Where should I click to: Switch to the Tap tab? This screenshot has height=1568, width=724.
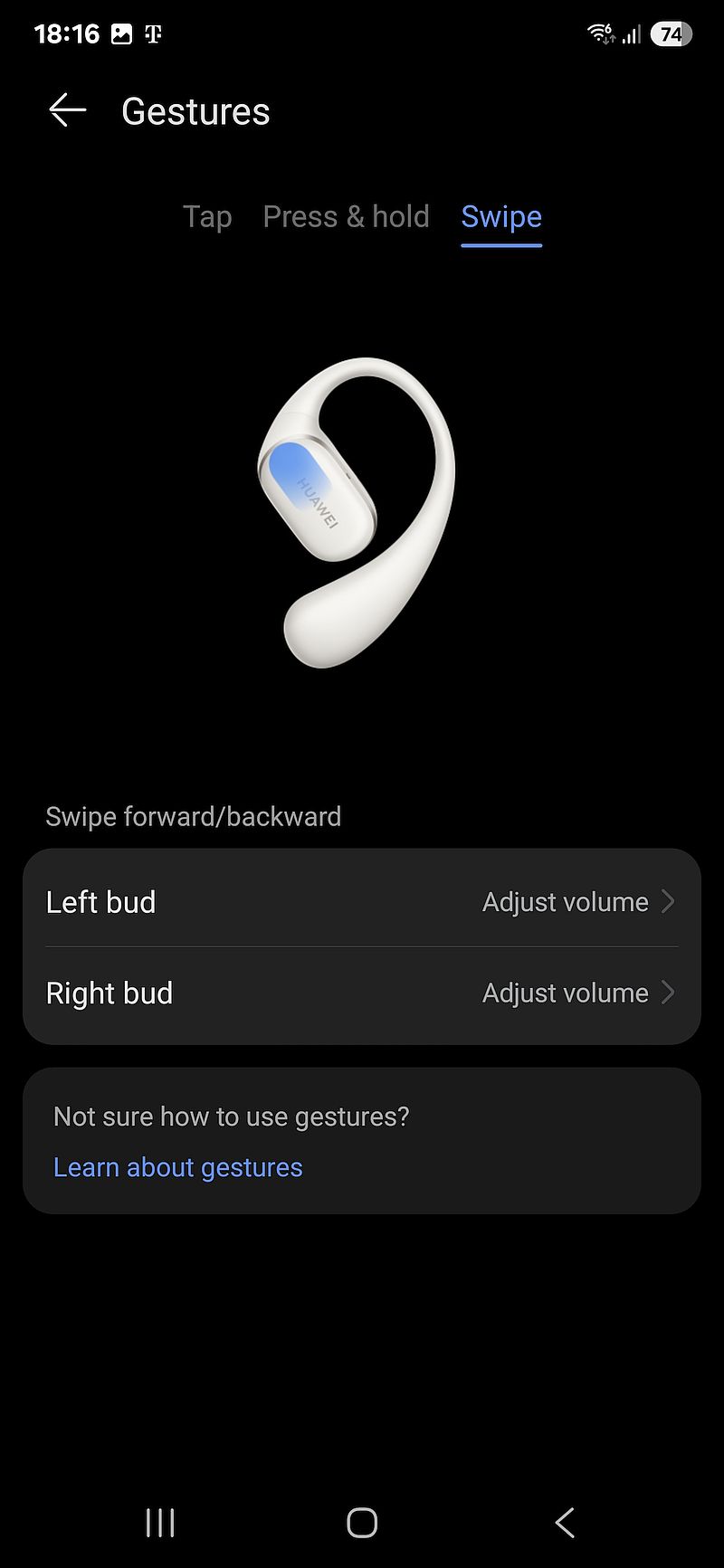207,217
